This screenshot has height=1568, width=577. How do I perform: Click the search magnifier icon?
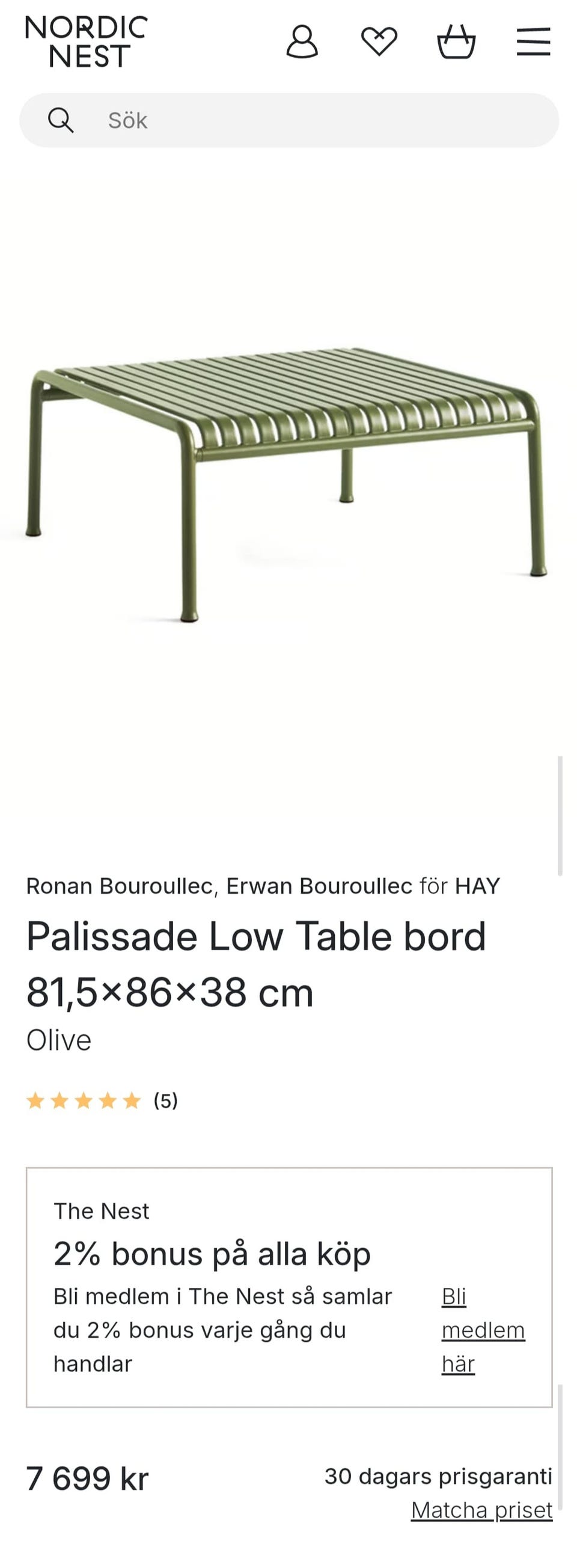coord(61,120)
